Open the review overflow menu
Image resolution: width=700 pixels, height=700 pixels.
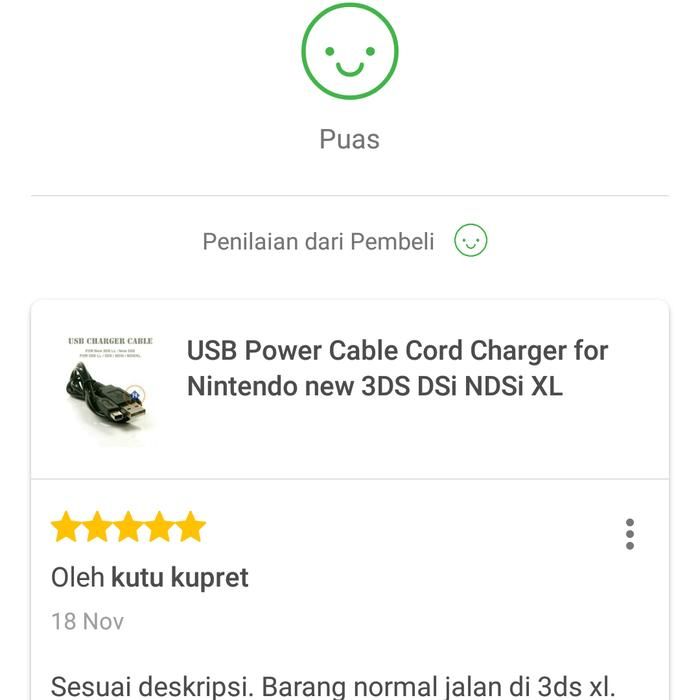629,534
